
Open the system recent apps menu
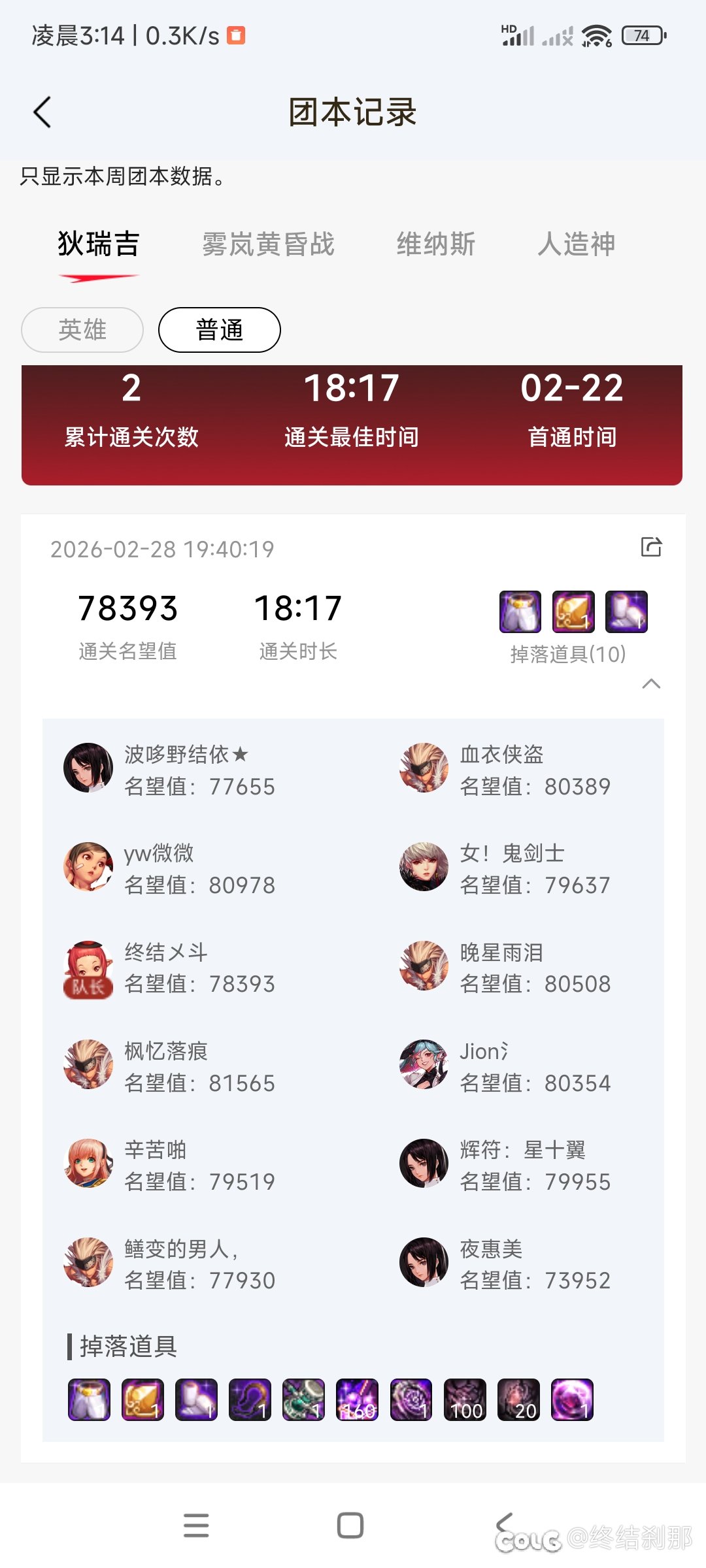tap(196, 1526)
